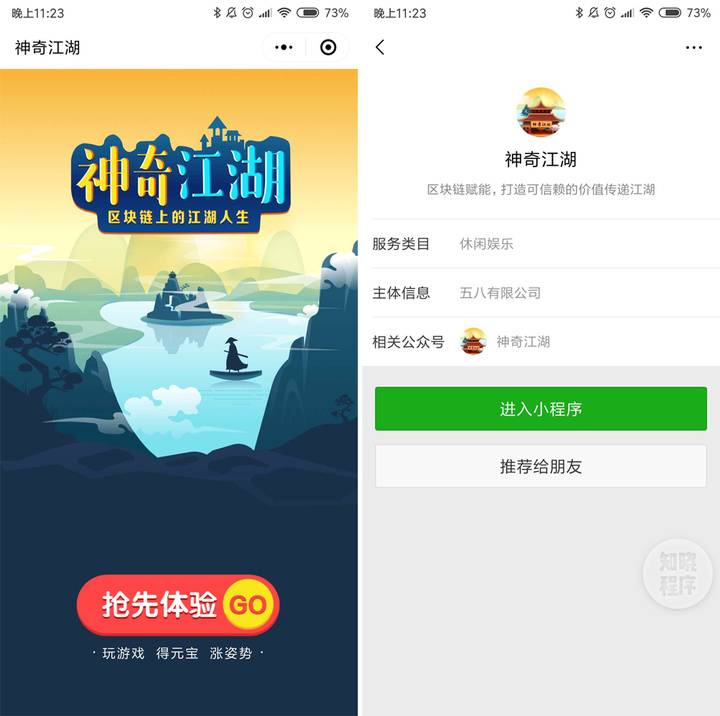This screenshot has width=720, height=716.
Task: Open the related official account 神奇江湖
Action: pos(523,342)
